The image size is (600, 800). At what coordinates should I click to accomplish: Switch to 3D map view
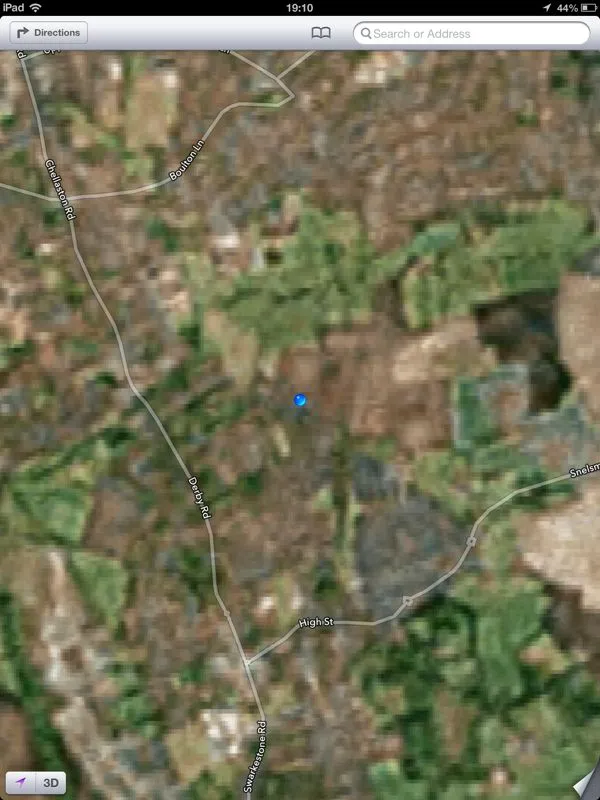point(49,782)
